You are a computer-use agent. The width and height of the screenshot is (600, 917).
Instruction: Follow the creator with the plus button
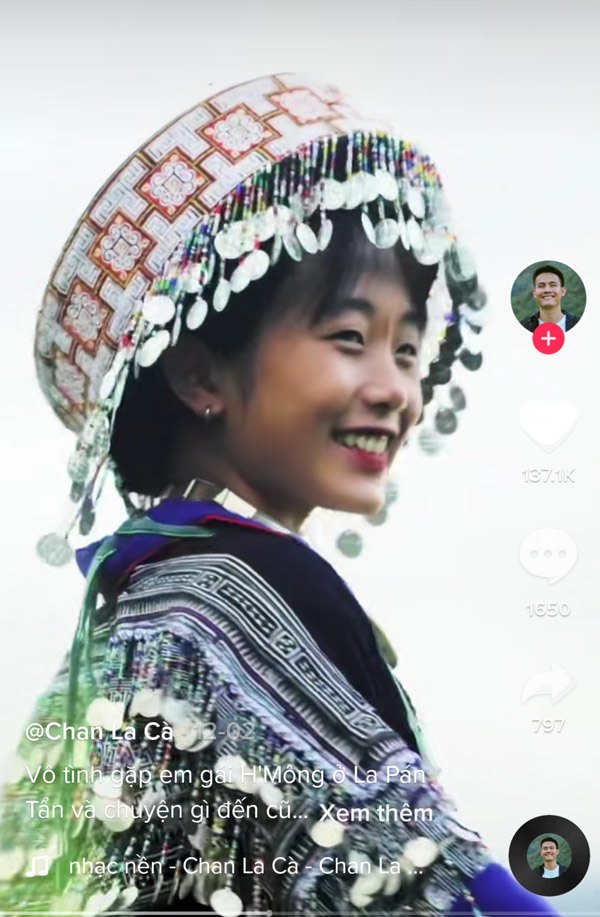[548, 339]
